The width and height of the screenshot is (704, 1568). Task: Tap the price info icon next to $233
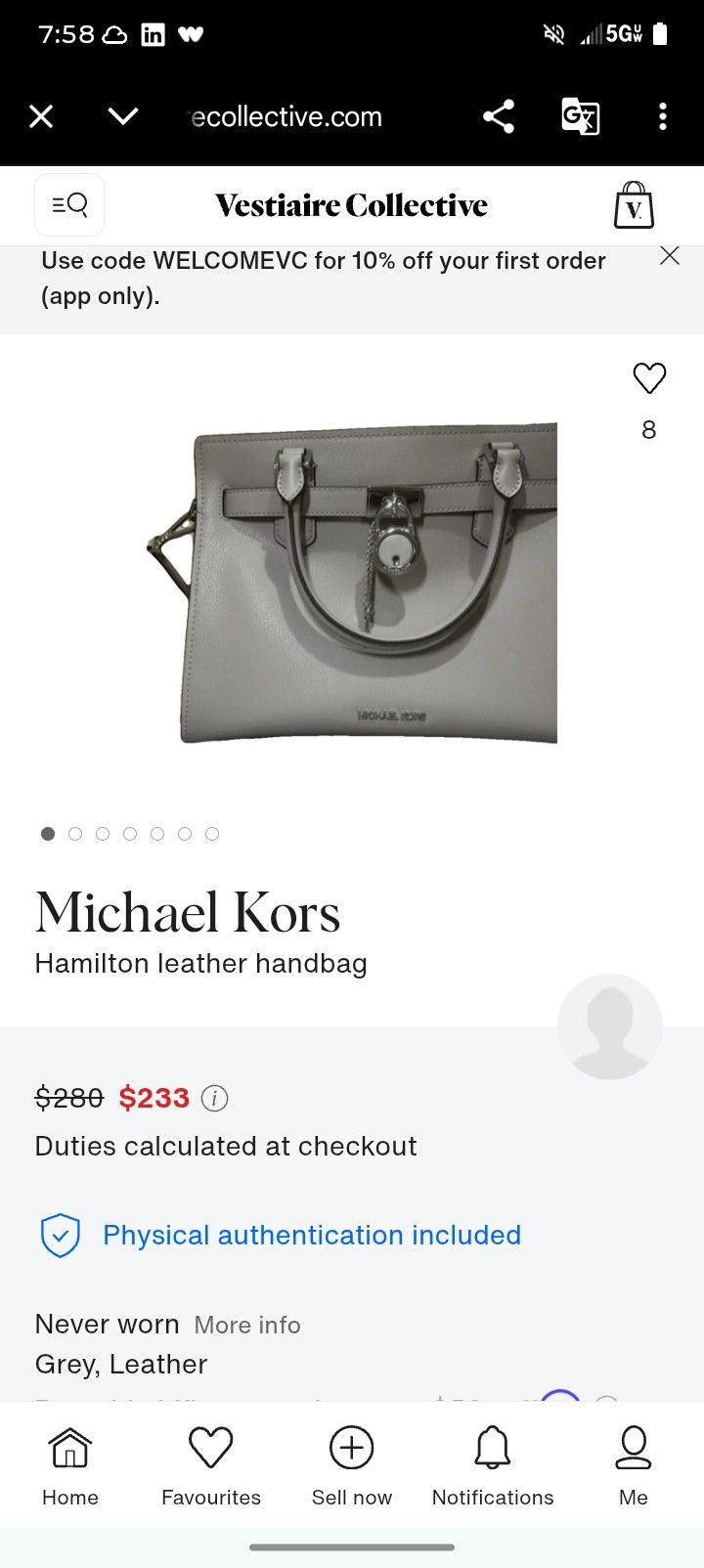coord(214,1098)
